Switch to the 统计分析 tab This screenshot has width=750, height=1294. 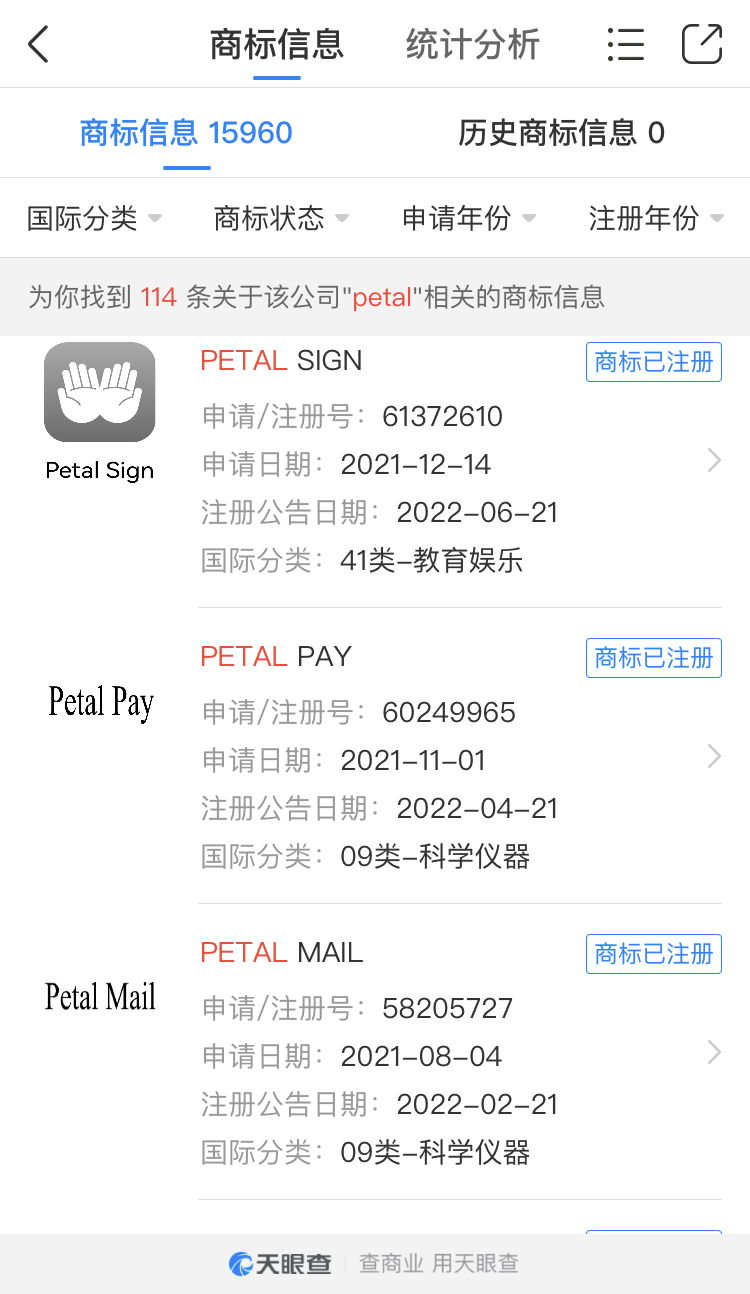click(472, 45)
